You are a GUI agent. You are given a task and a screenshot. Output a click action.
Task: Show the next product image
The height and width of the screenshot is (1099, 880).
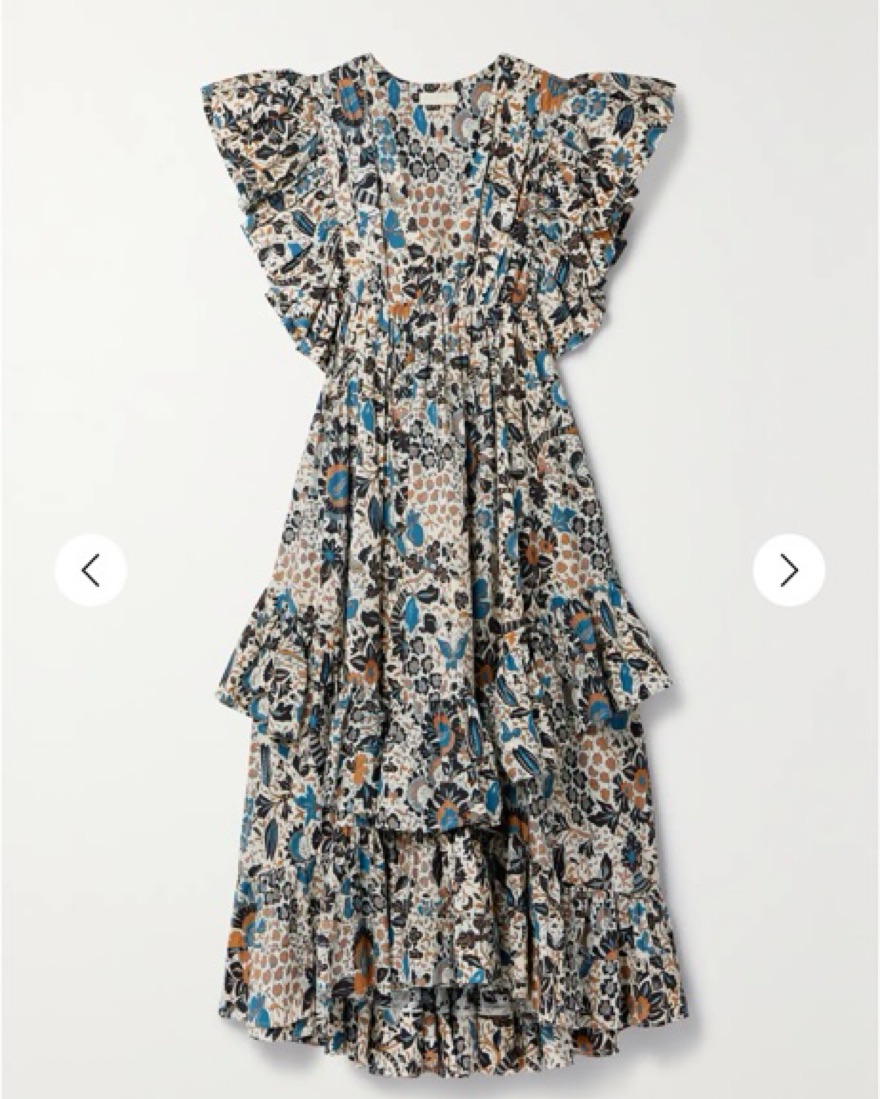click(789, 570)
